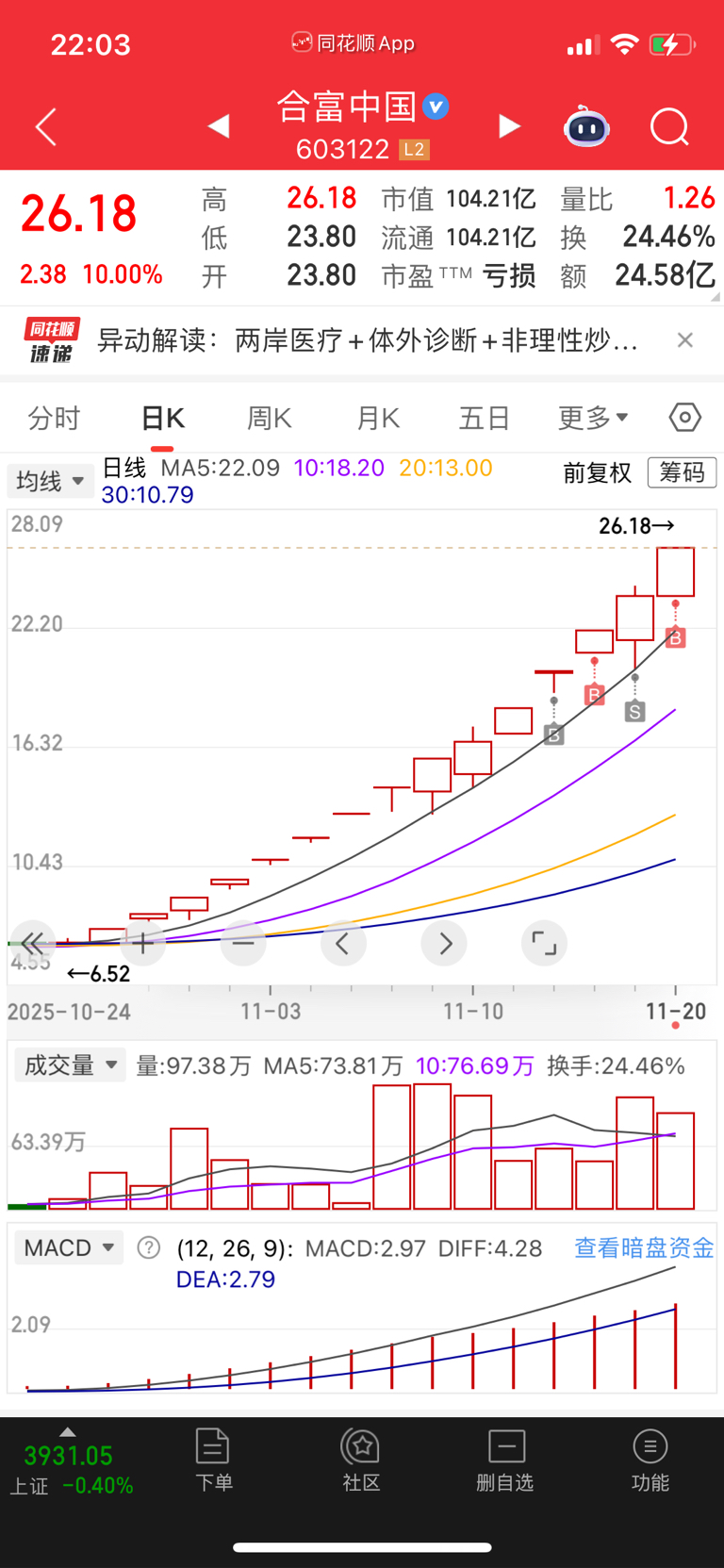
Task: Expand chart to fullscreen
Action: [x=543, y=943]
